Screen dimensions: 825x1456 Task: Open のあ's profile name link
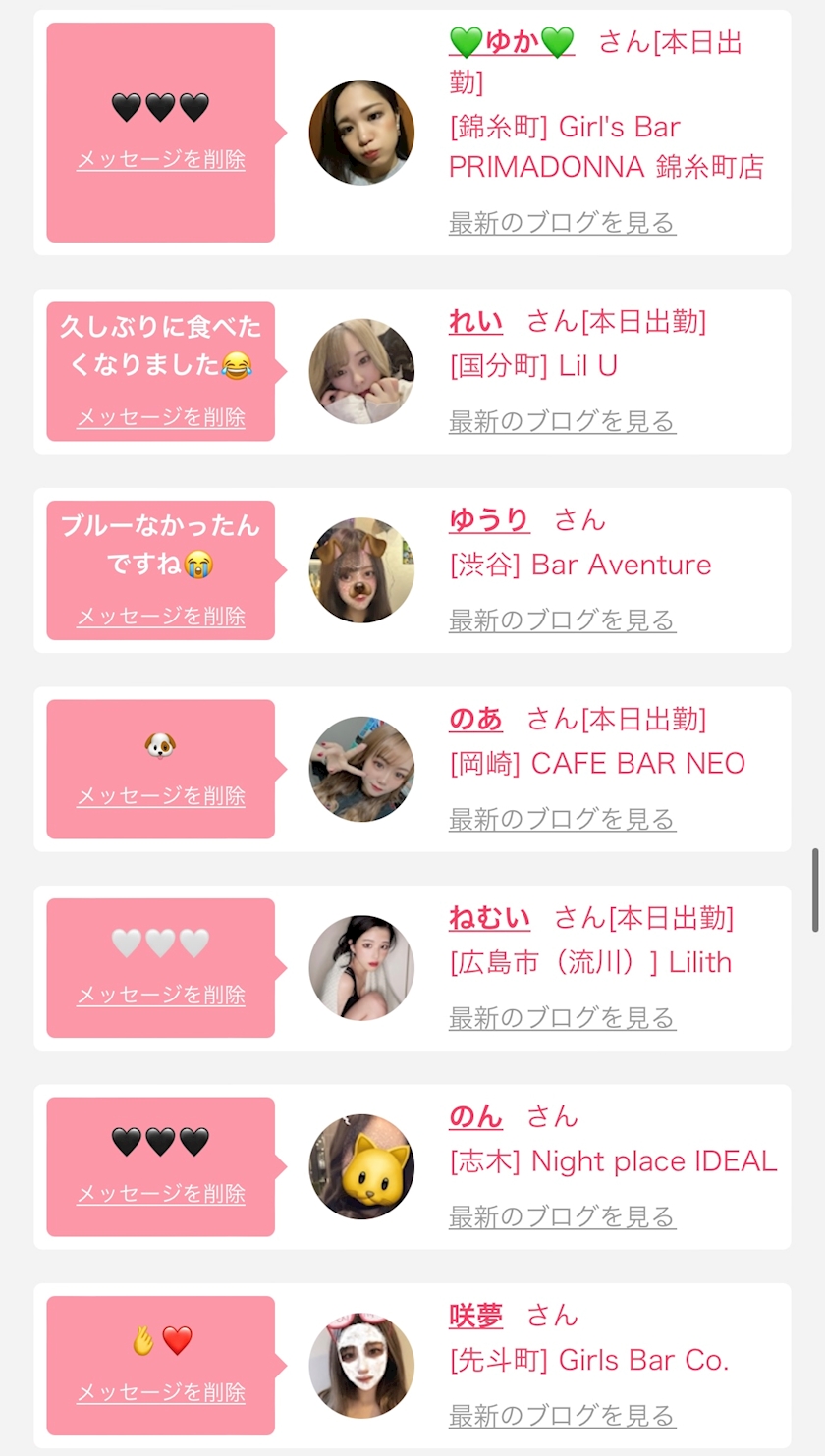[x=475, y=720]
